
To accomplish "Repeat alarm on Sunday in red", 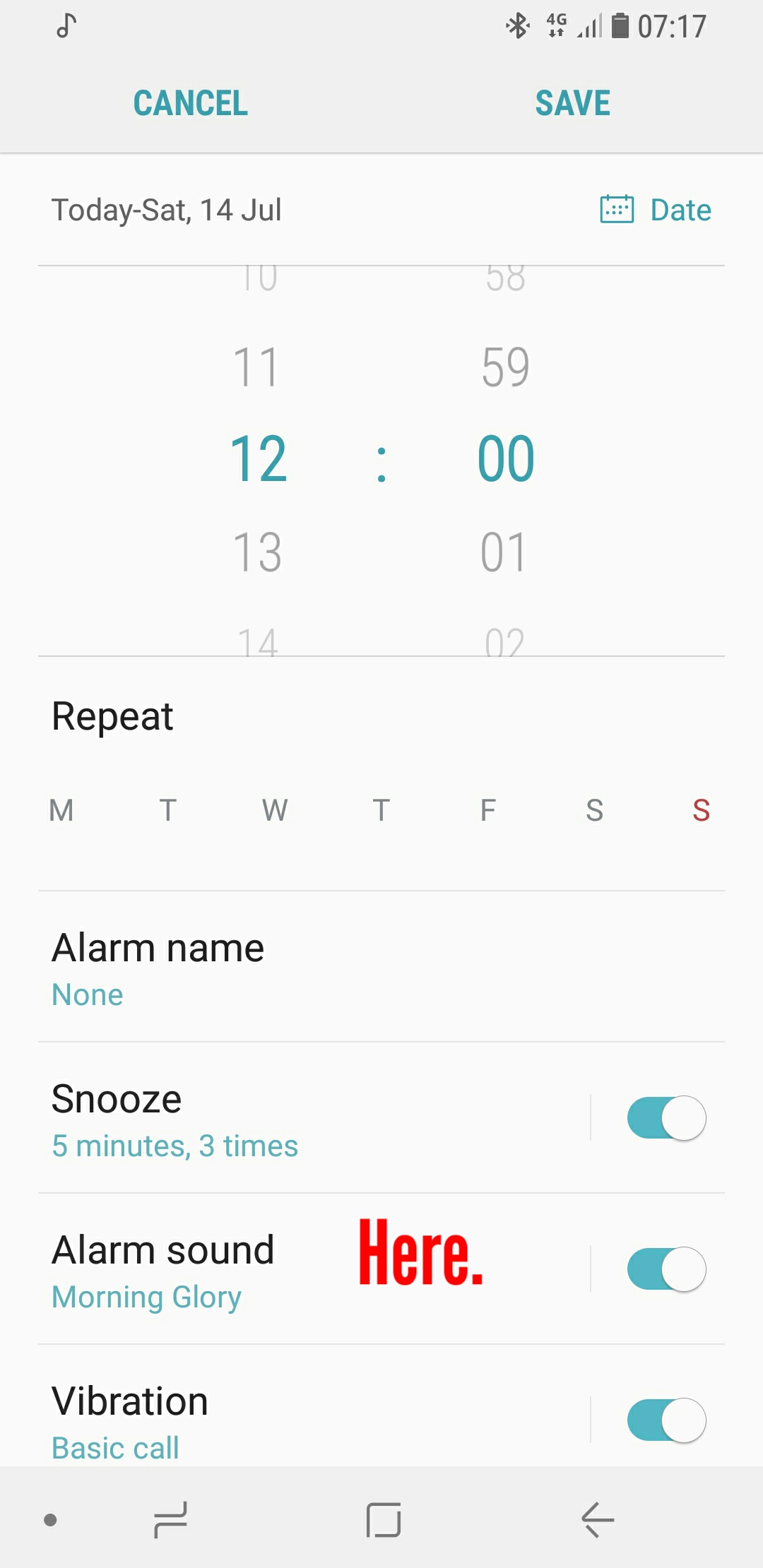I will coord(701,810).
